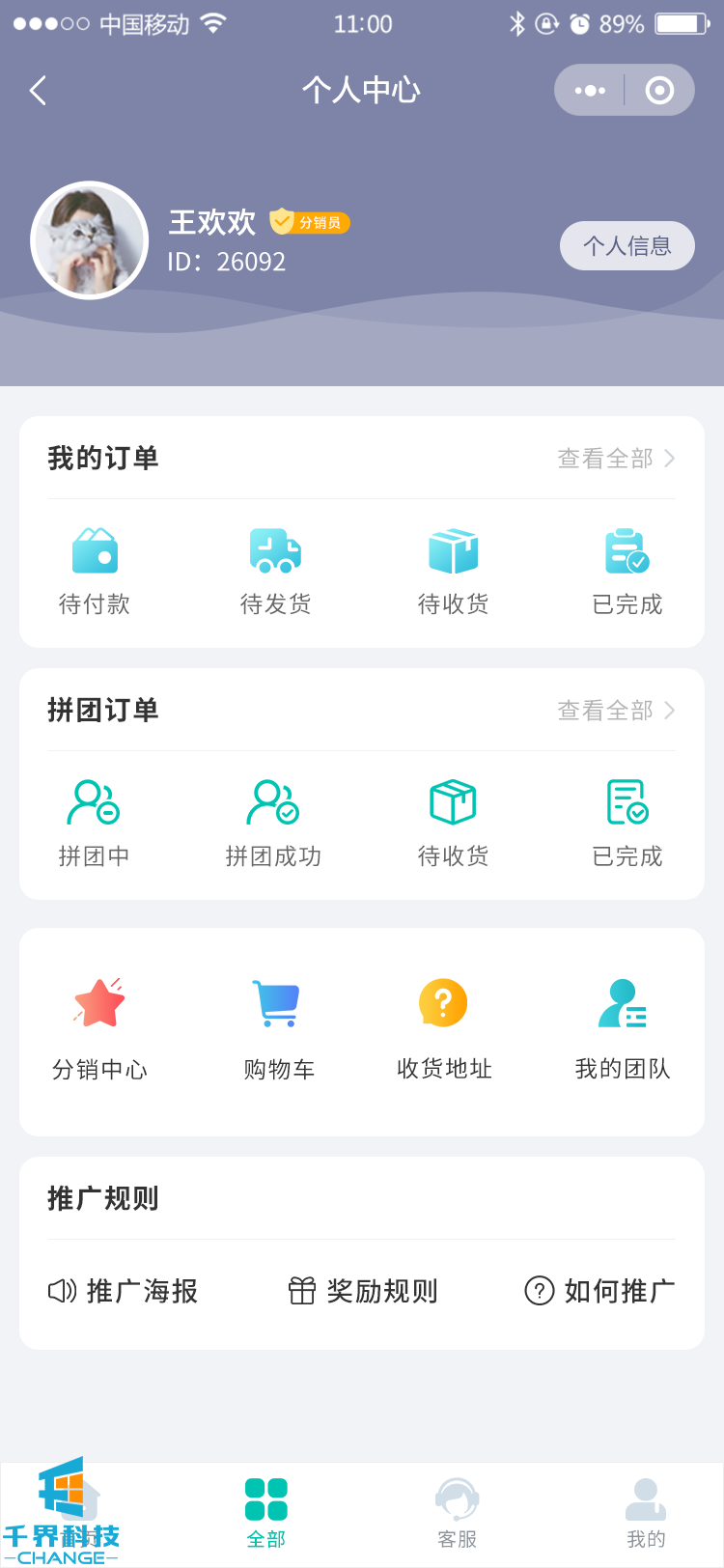
Task: Open 拼团成功 group orders
Action: [x=273, y=823]
